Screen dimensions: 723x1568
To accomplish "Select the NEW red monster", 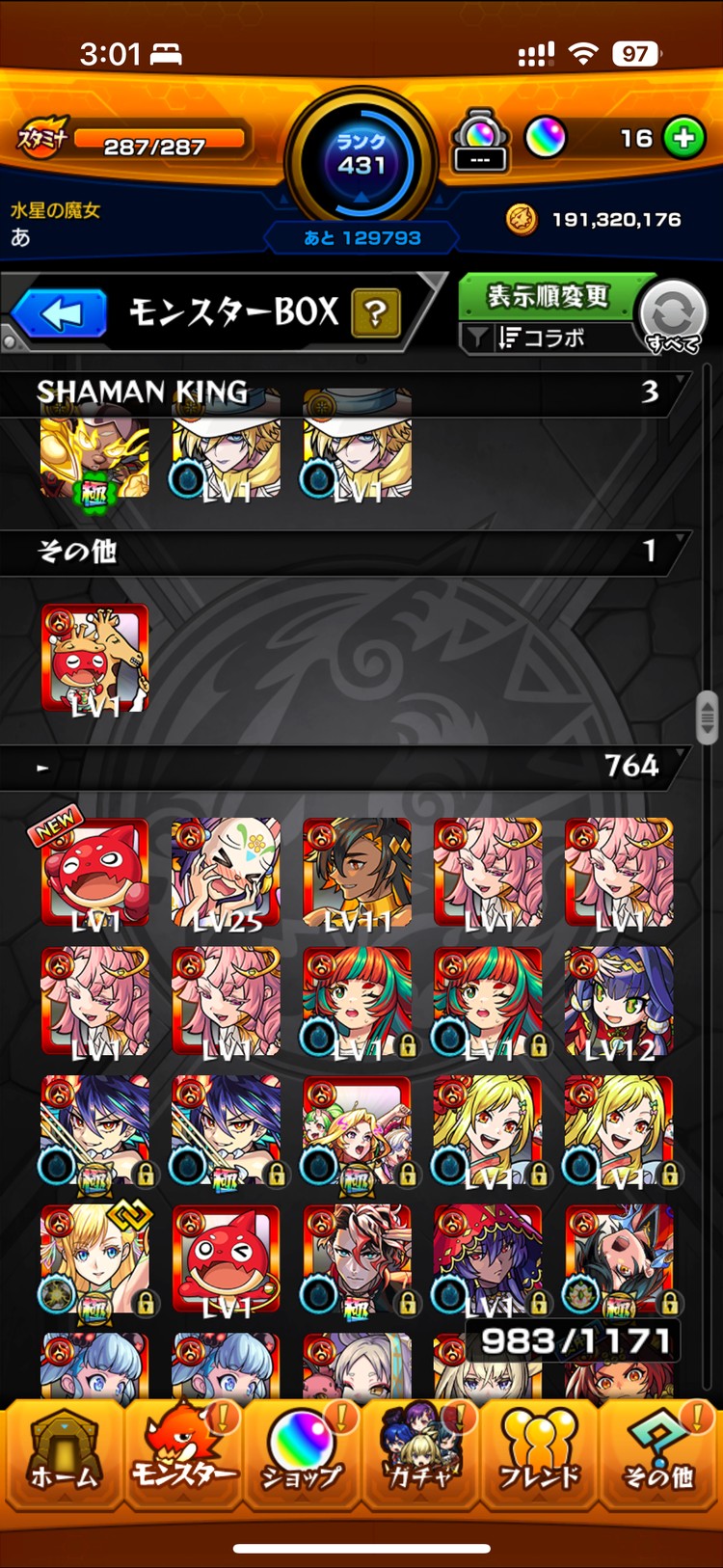I will (94, 873).
